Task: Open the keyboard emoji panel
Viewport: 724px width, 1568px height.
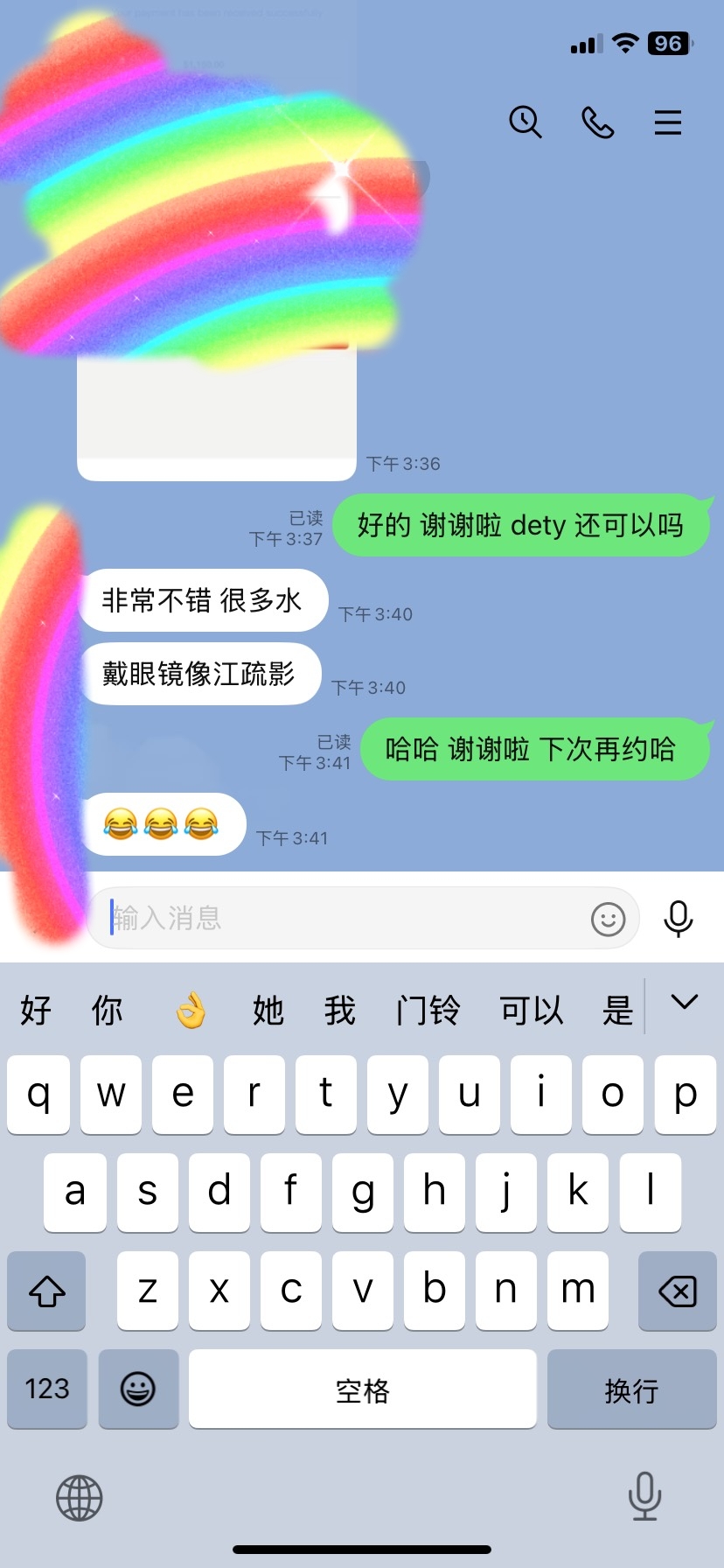Action: (x=138, y=1389)
